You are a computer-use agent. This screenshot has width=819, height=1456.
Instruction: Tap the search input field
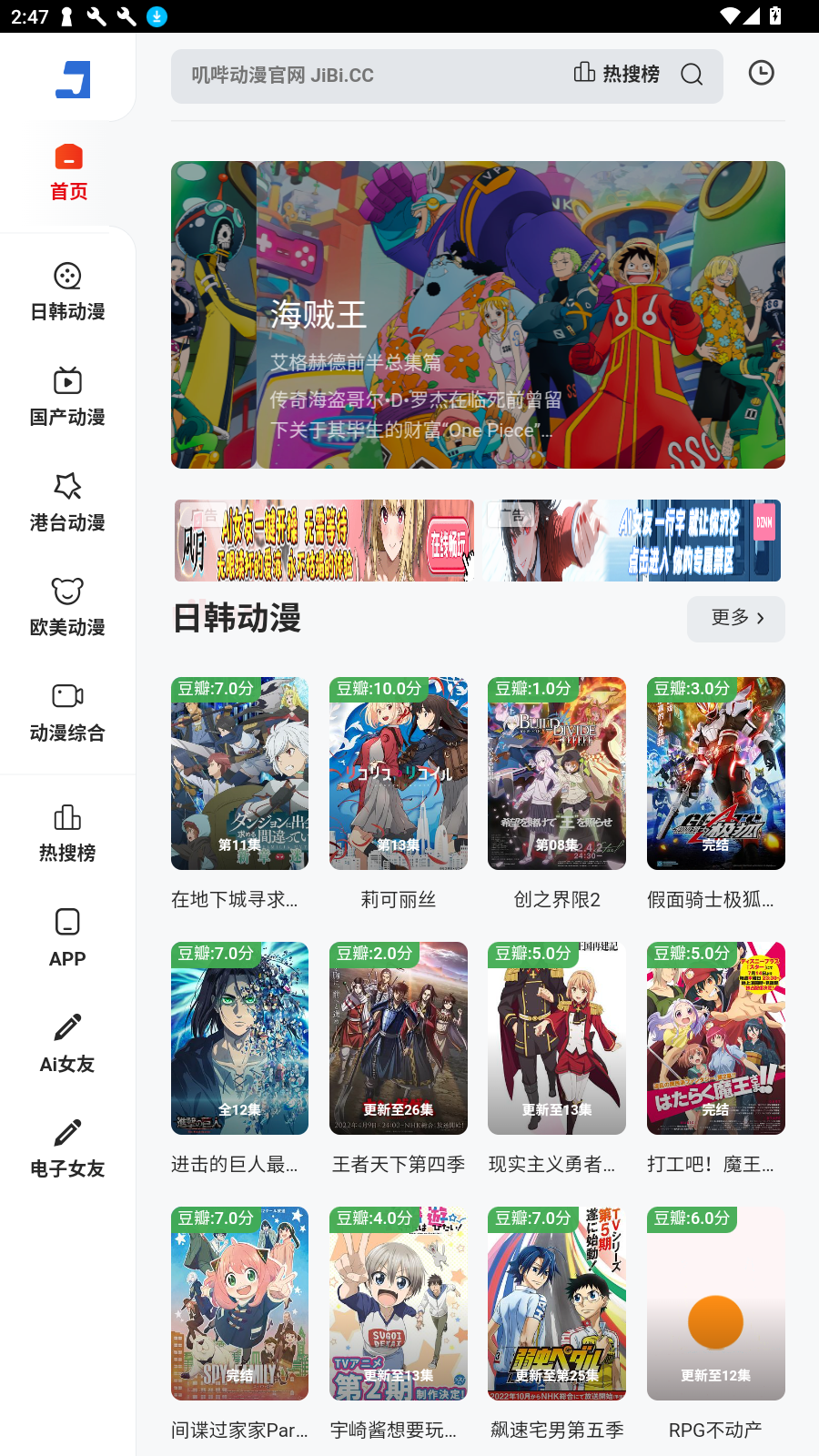pyautogui.click(x=364, y=76)
